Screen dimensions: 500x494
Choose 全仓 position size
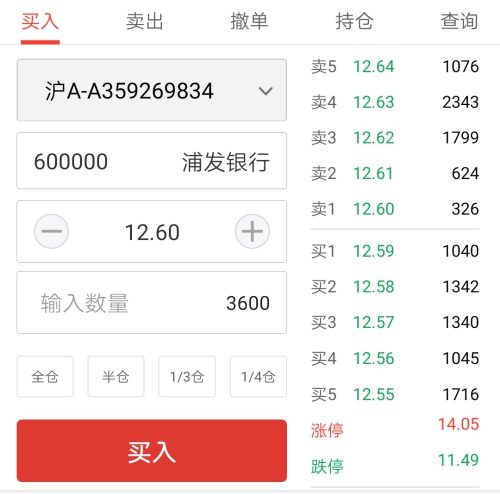[45, 377]
